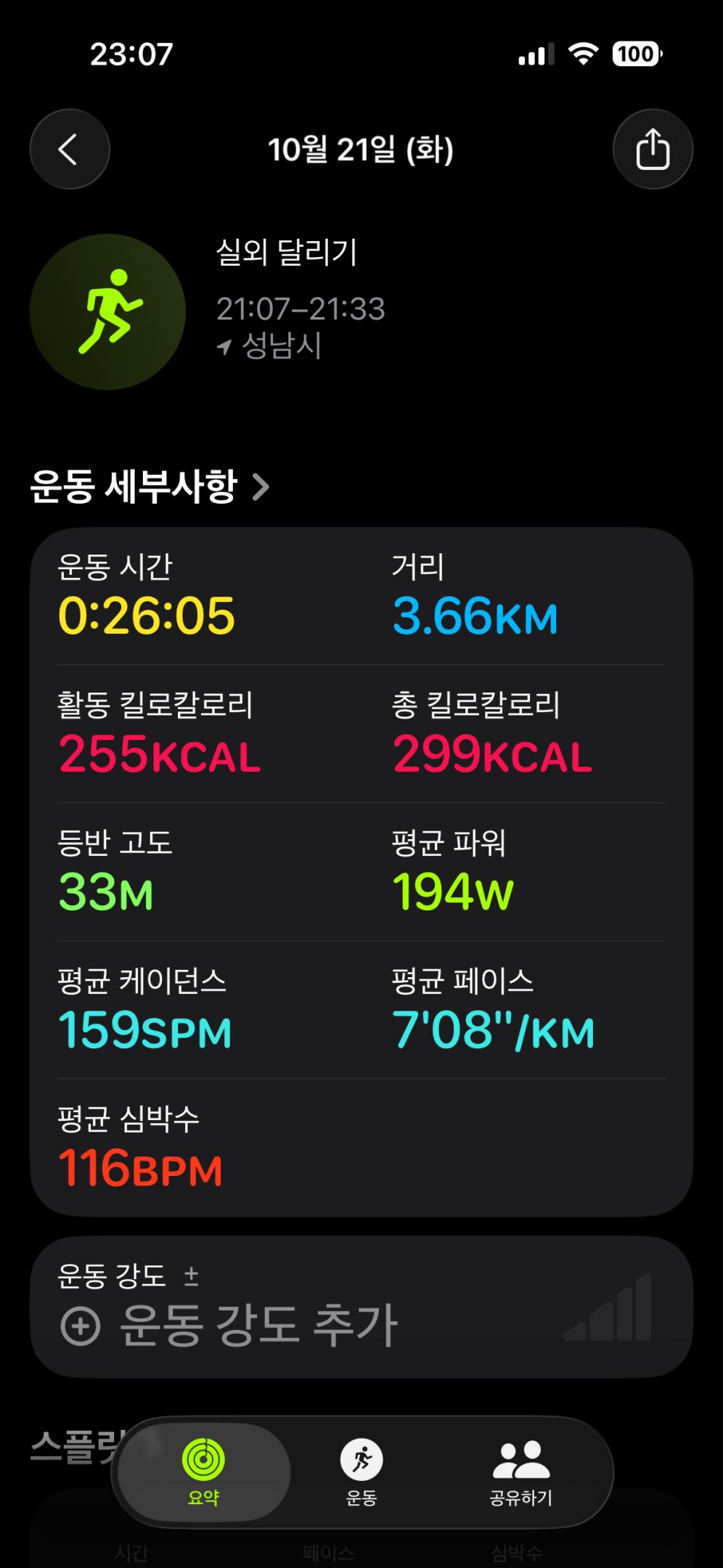Tap the average heart rate 116BPM value
Image resolution: width=723 pixels, height=1568 pixels.
pos(142,1167)
